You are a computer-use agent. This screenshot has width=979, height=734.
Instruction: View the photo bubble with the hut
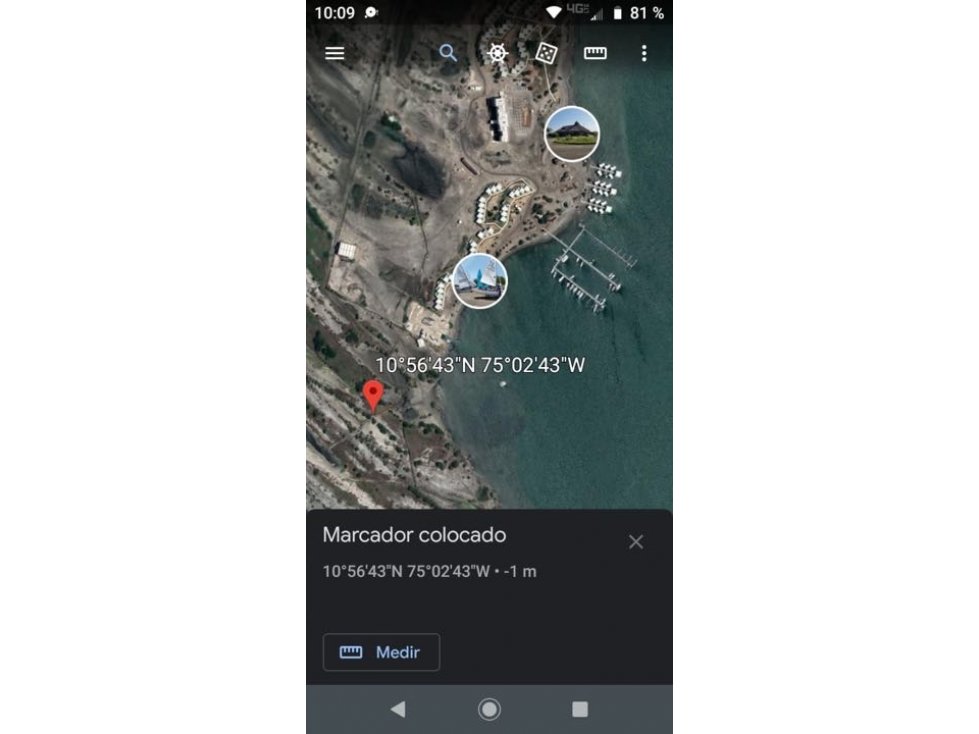click(572, 134)
